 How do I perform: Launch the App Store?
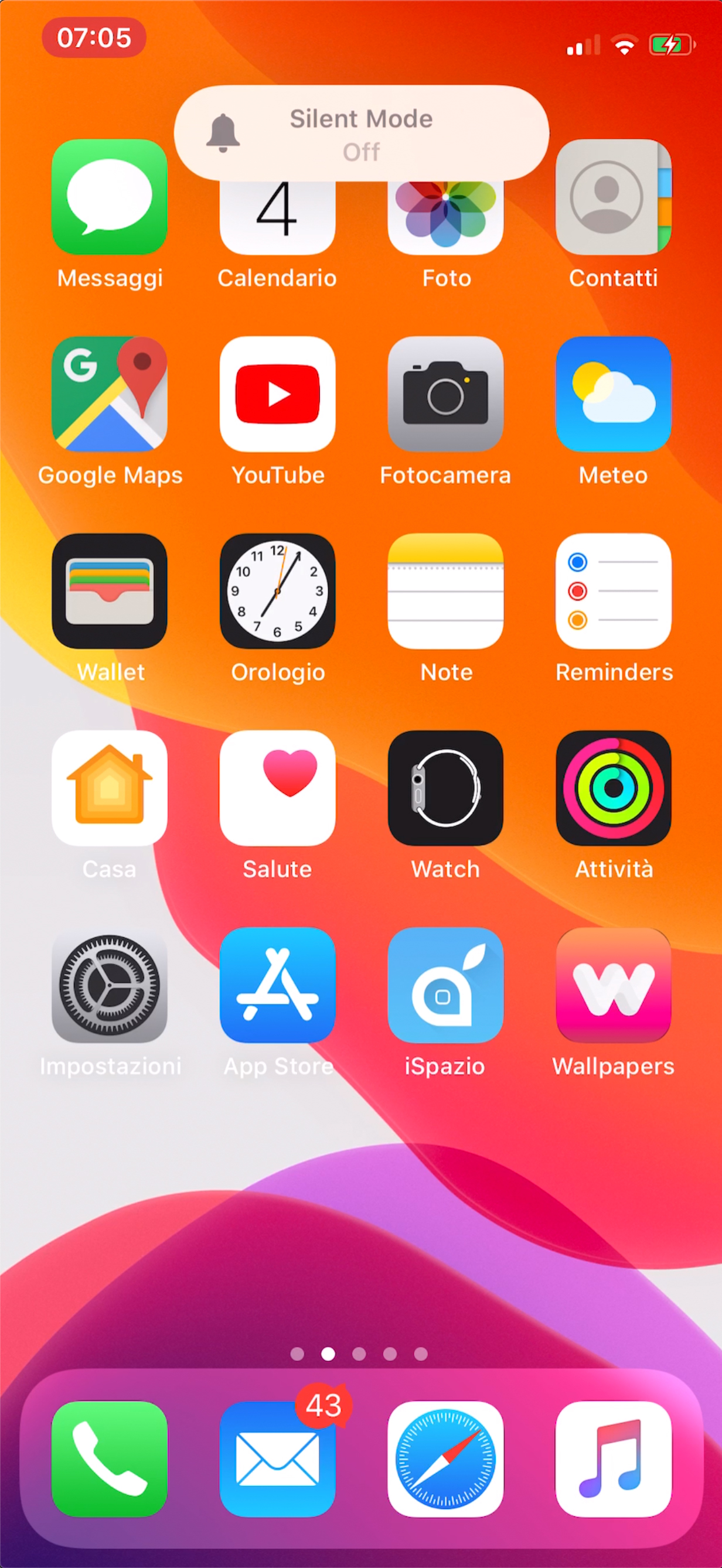tap(278, 985)
